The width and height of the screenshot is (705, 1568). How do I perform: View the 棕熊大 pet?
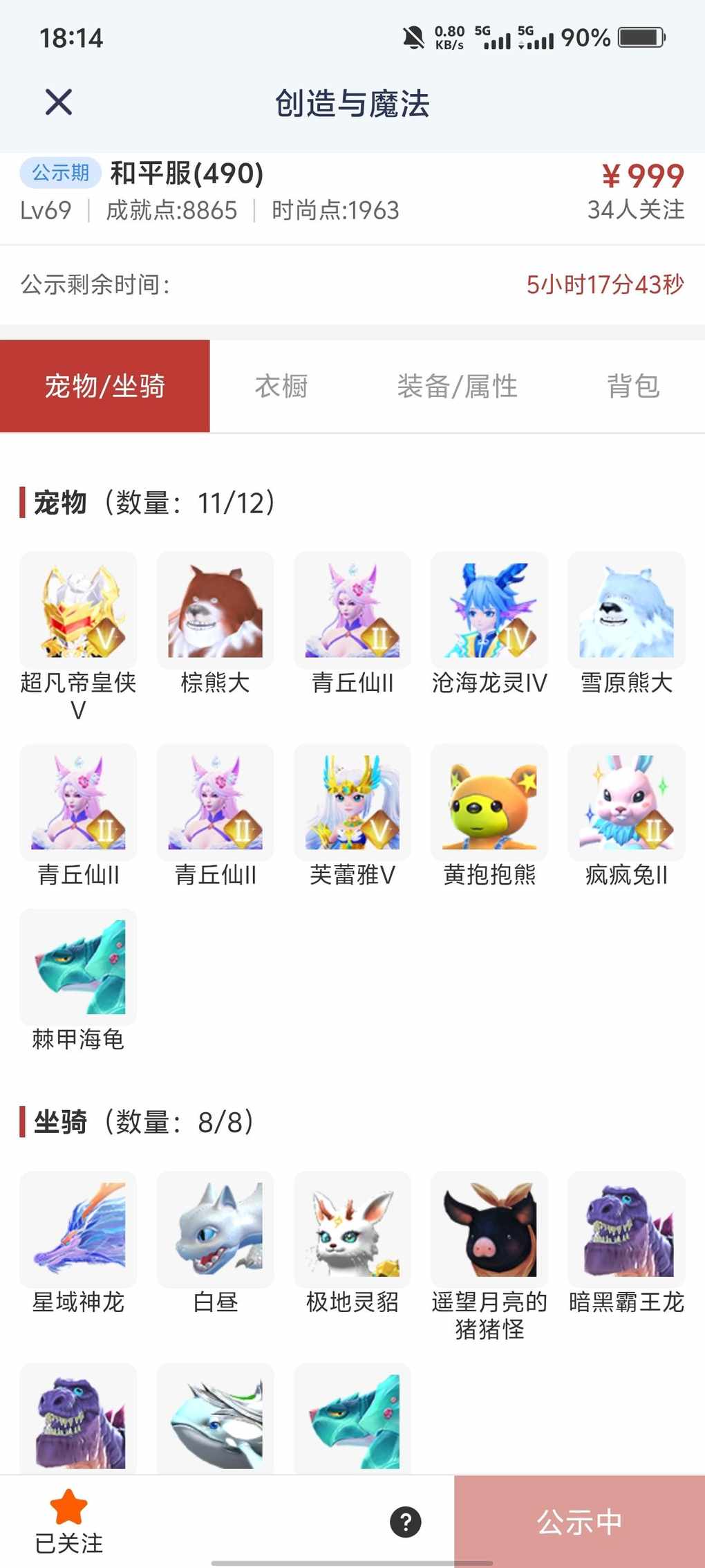coord(215,611)
